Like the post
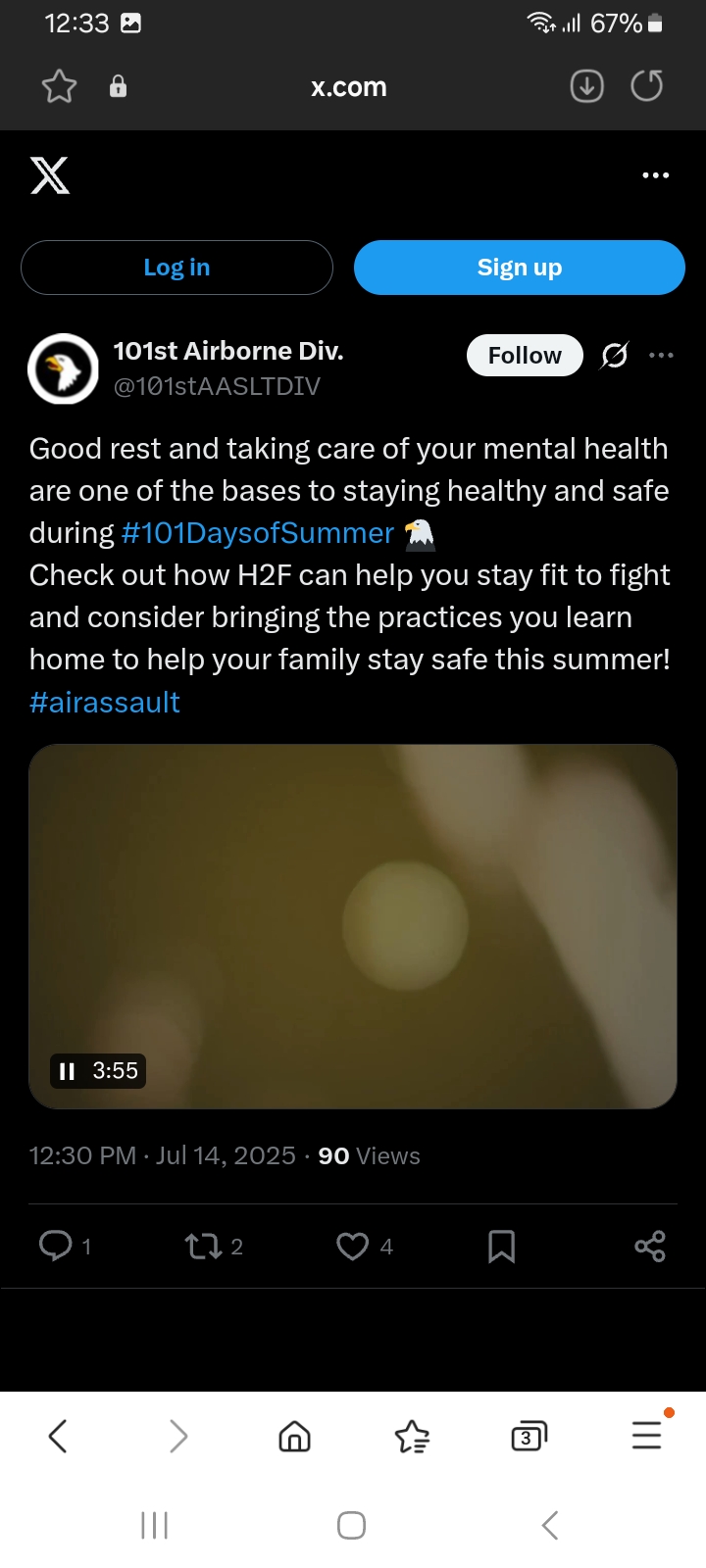Viewport: 706px width, 1568px height. coord(352,1247)
